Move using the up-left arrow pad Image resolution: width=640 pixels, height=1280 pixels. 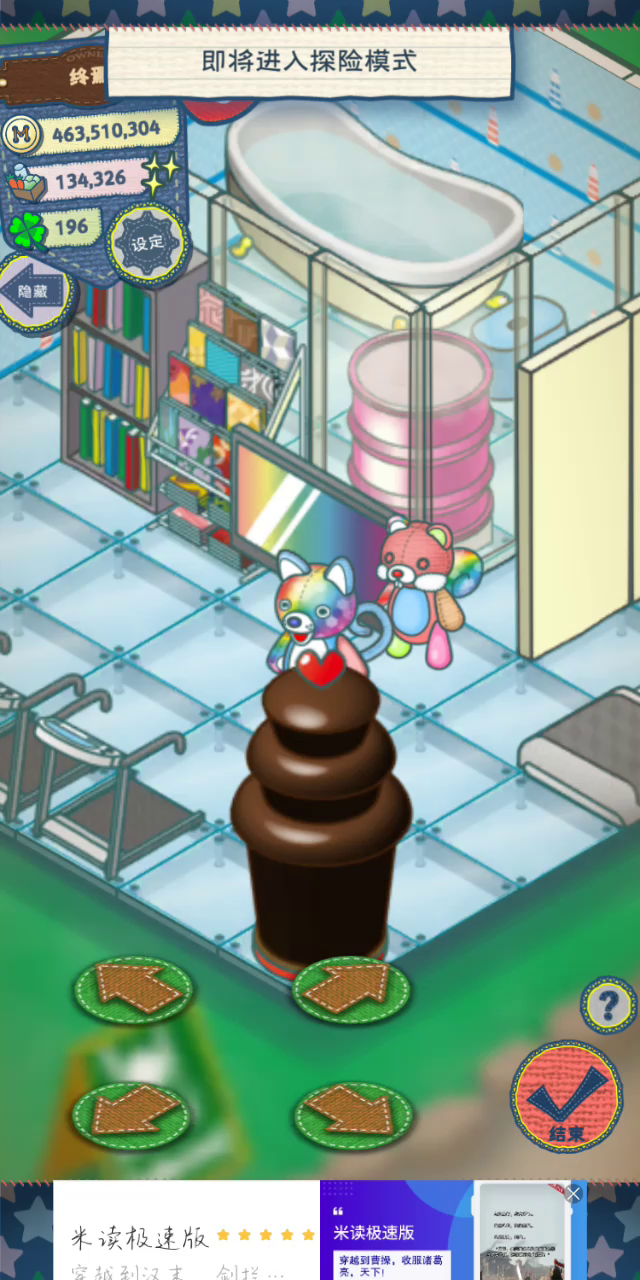coord(133,989)
